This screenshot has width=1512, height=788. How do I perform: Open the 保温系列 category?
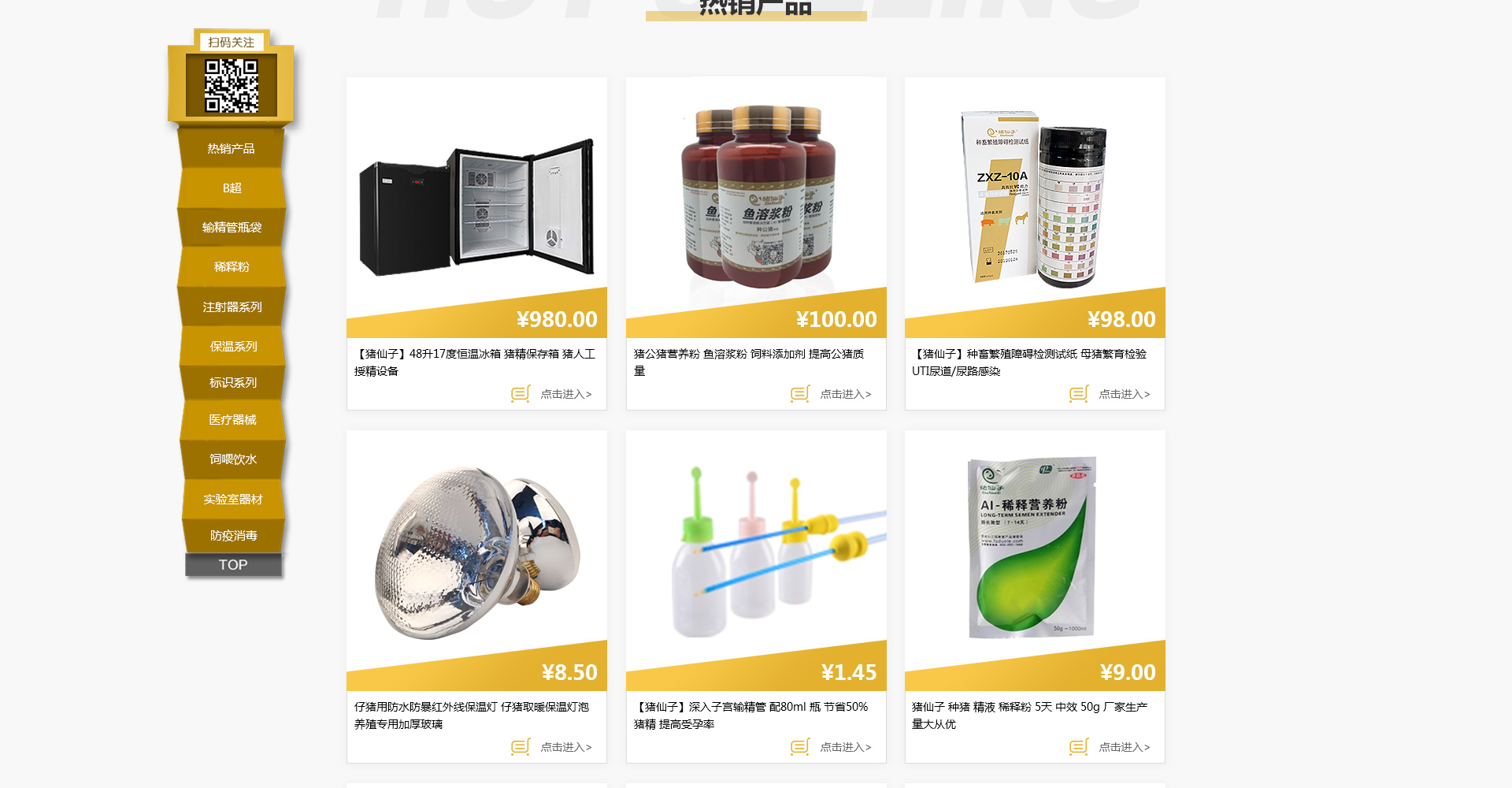(x=233, y=347)
